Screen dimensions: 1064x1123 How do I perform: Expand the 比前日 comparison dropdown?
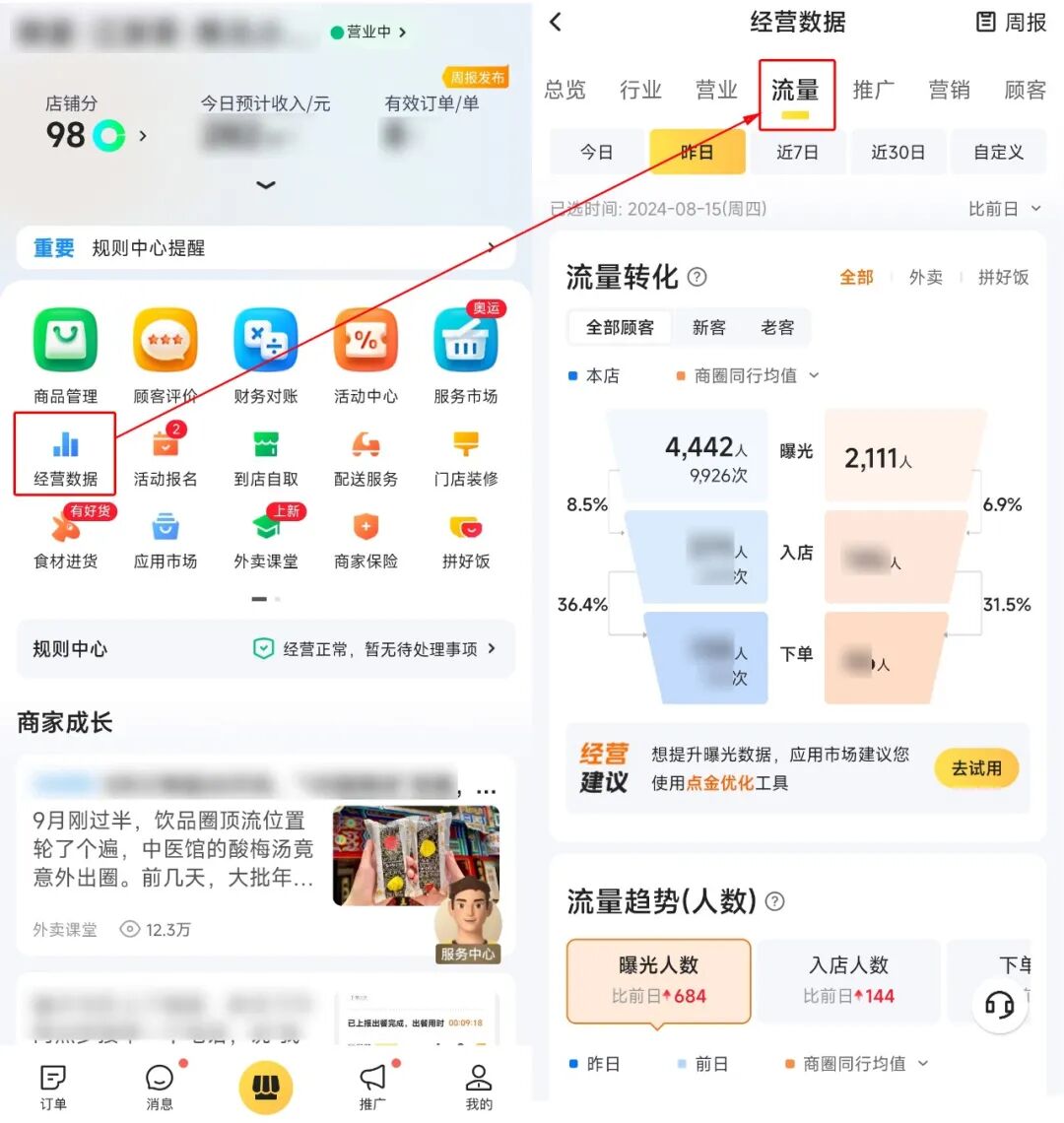coord(1005,209)
